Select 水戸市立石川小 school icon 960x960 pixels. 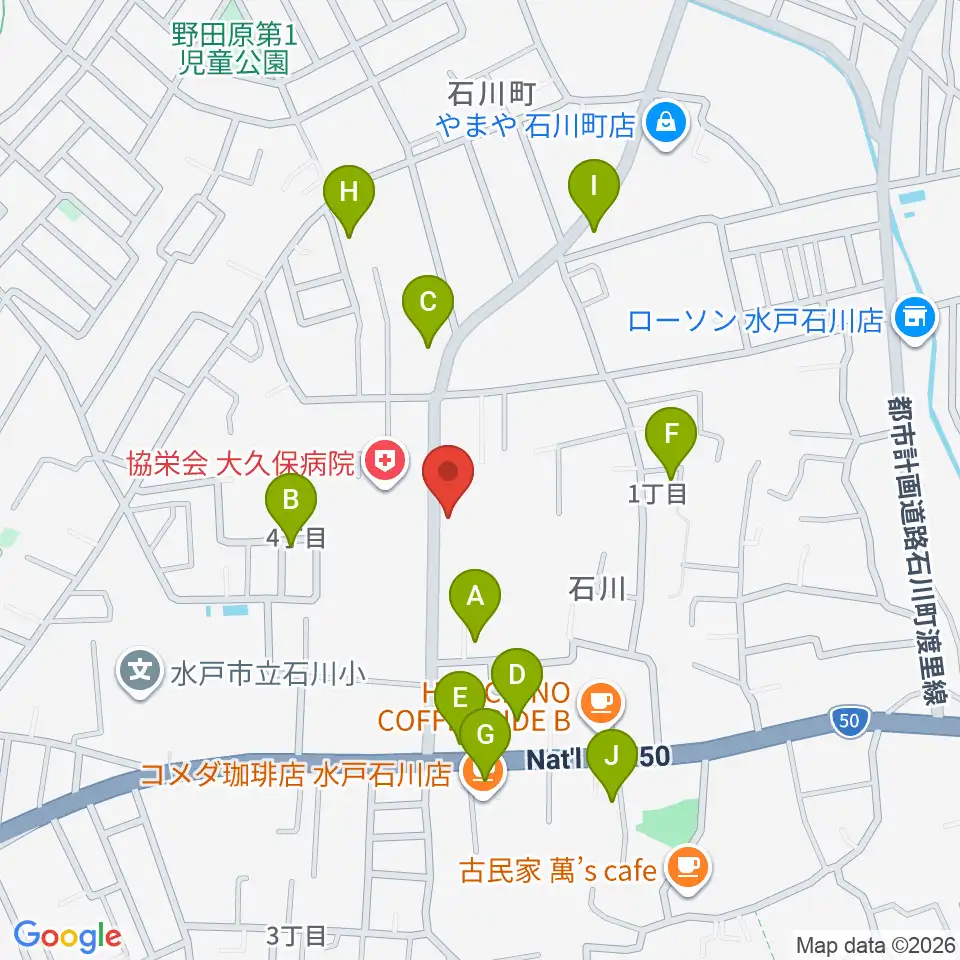[140, 672]
